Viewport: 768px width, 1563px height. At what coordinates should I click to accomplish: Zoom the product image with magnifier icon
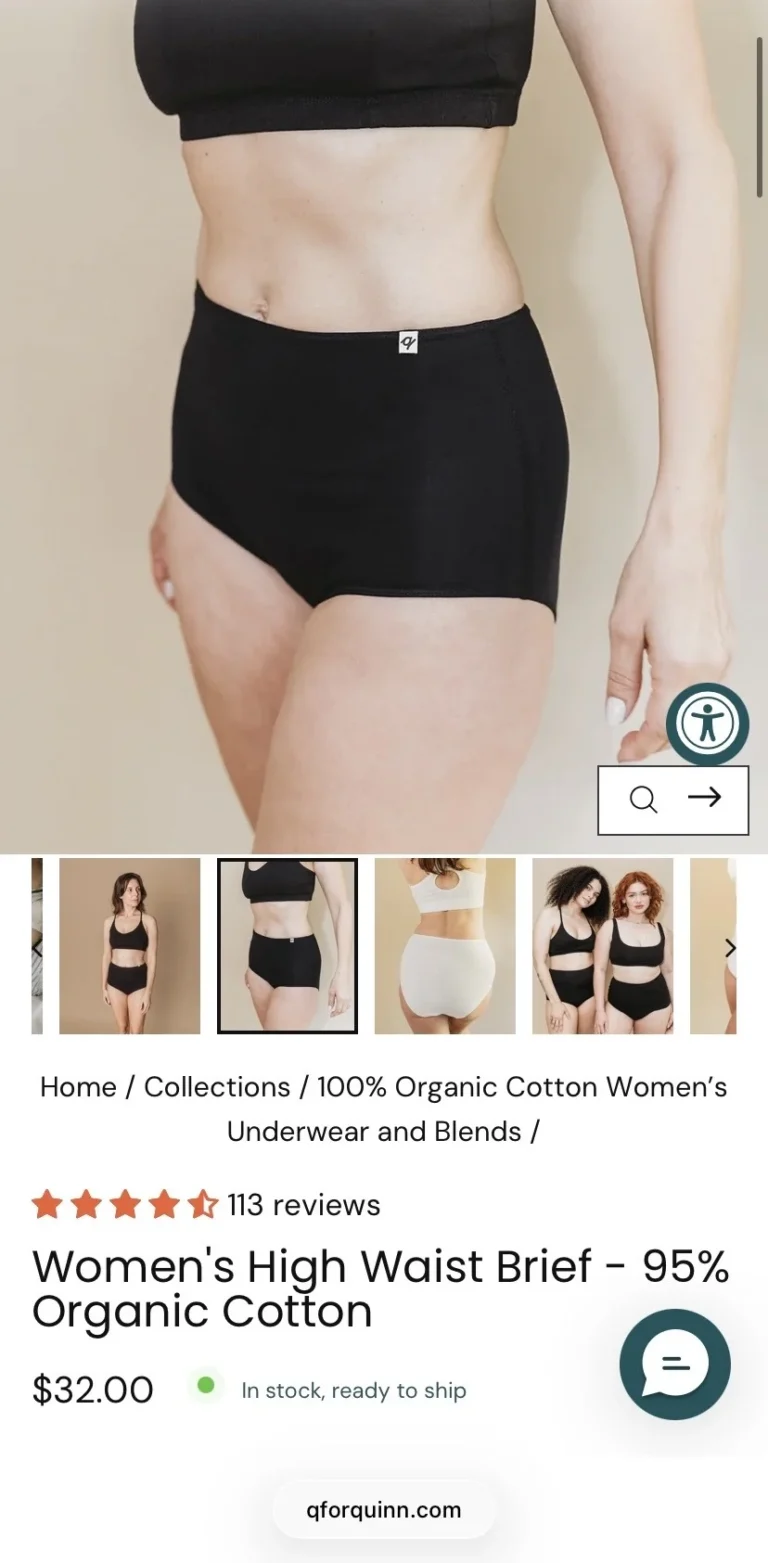coord(643,799)
